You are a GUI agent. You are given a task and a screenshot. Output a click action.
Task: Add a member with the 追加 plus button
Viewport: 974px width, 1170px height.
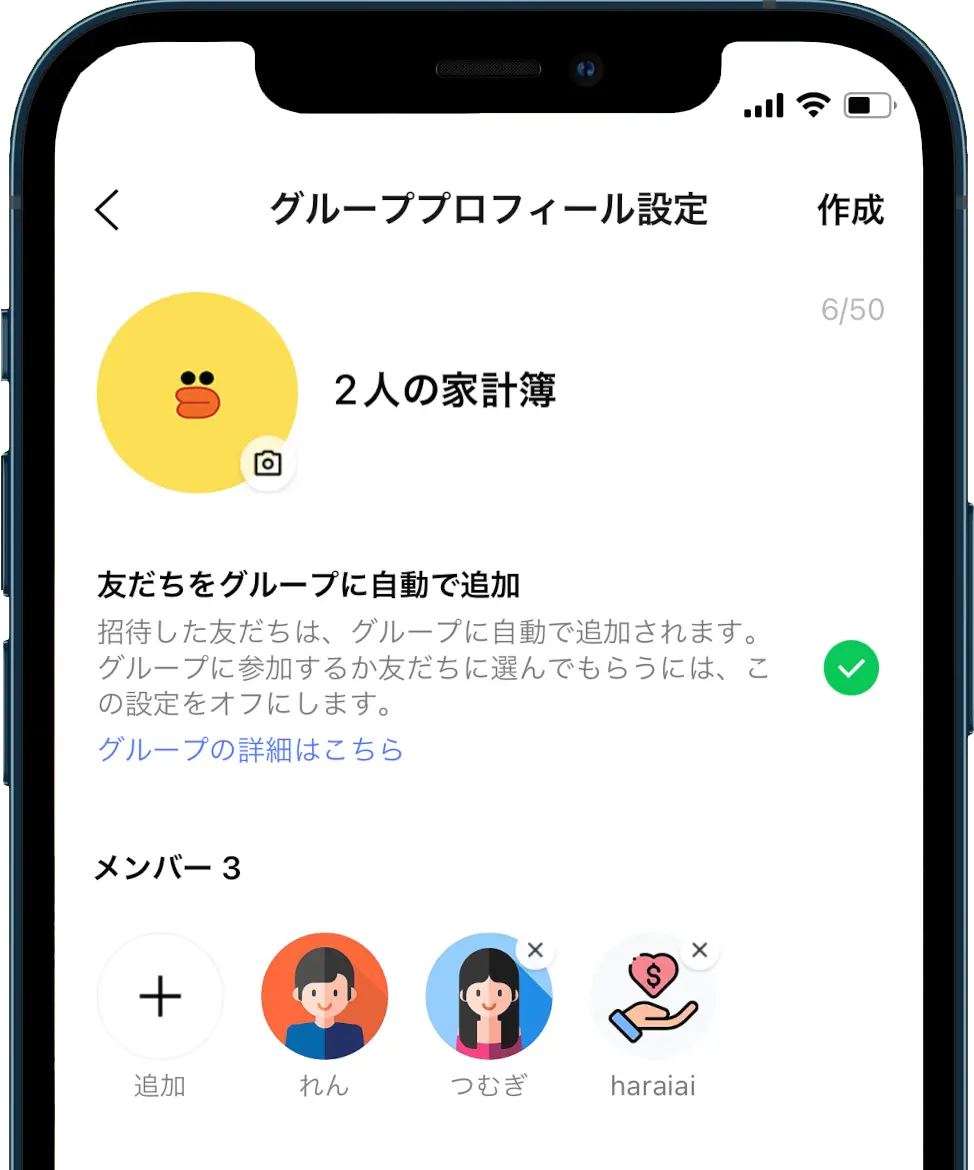coord(160,996)
